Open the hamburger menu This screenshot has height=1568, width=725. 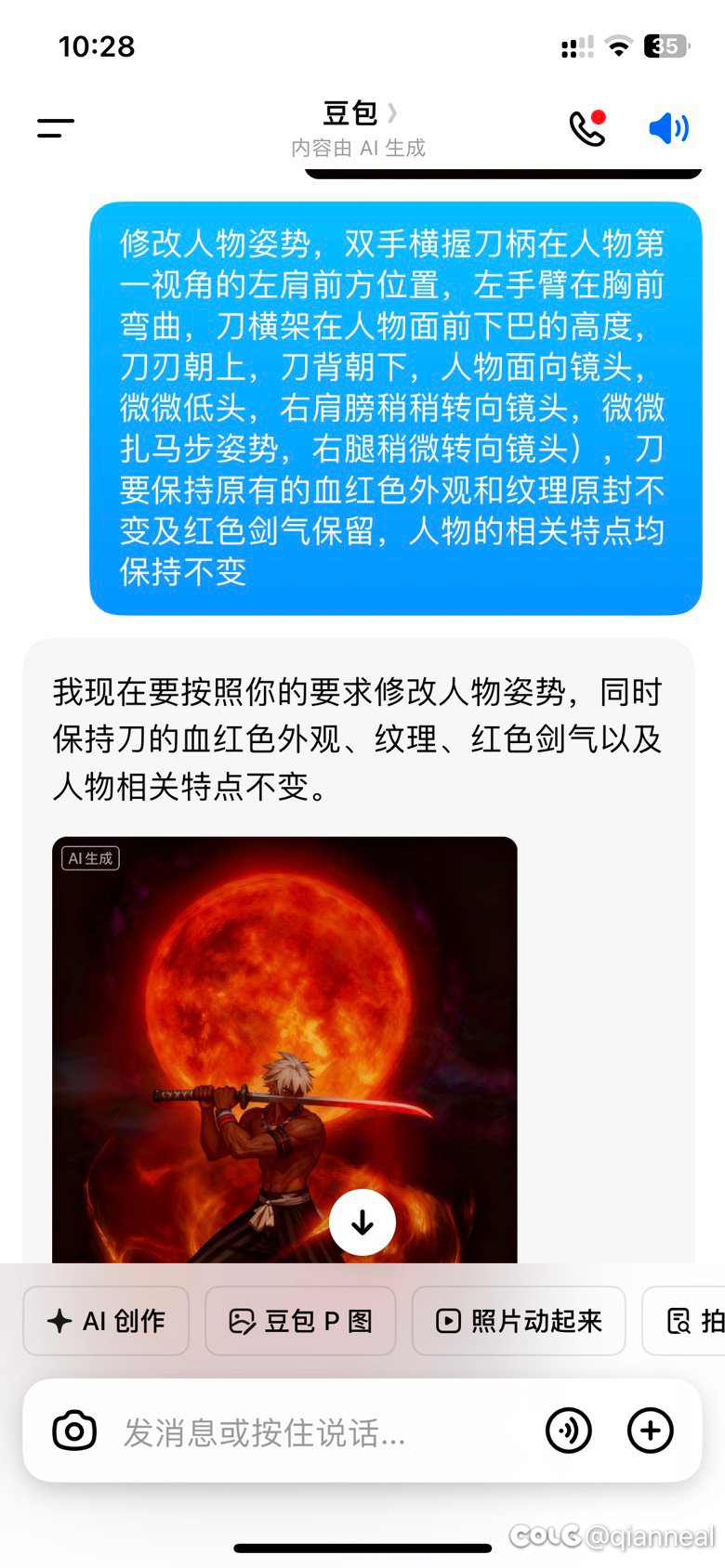pos(56,128)
